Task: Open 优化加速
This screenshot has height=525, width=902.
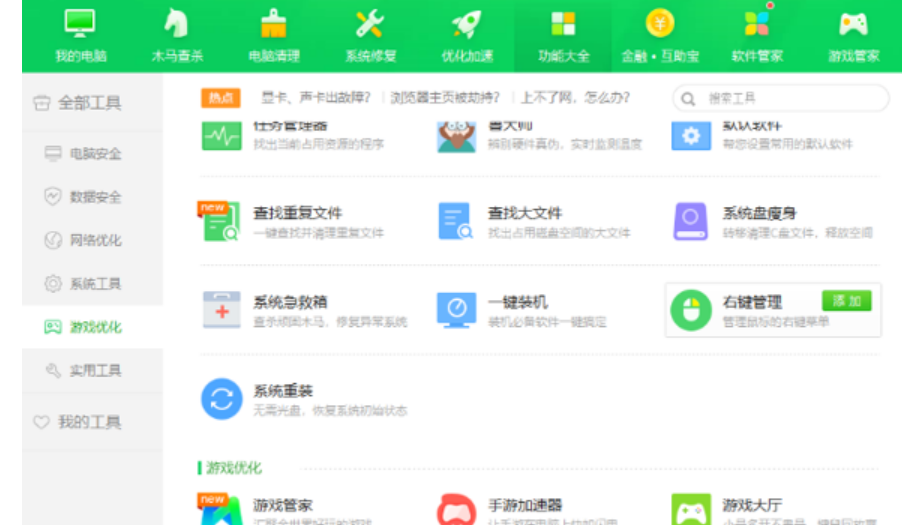Action: (467, 36)
